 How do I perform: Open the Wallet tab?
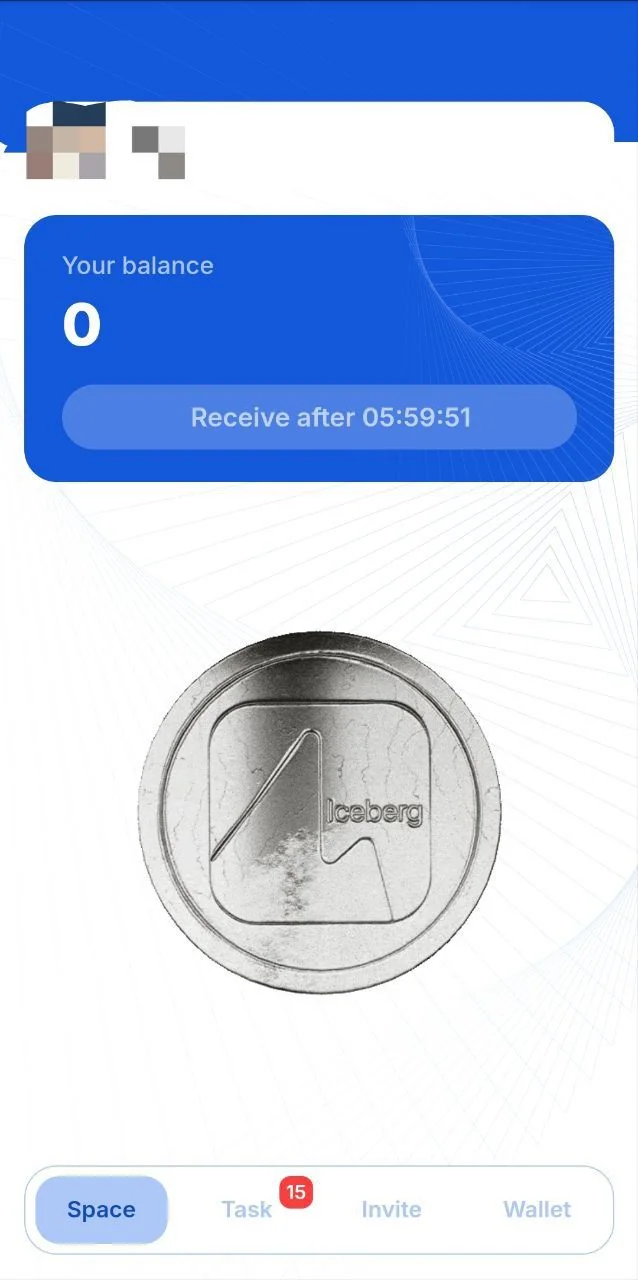click(537, 1210)
